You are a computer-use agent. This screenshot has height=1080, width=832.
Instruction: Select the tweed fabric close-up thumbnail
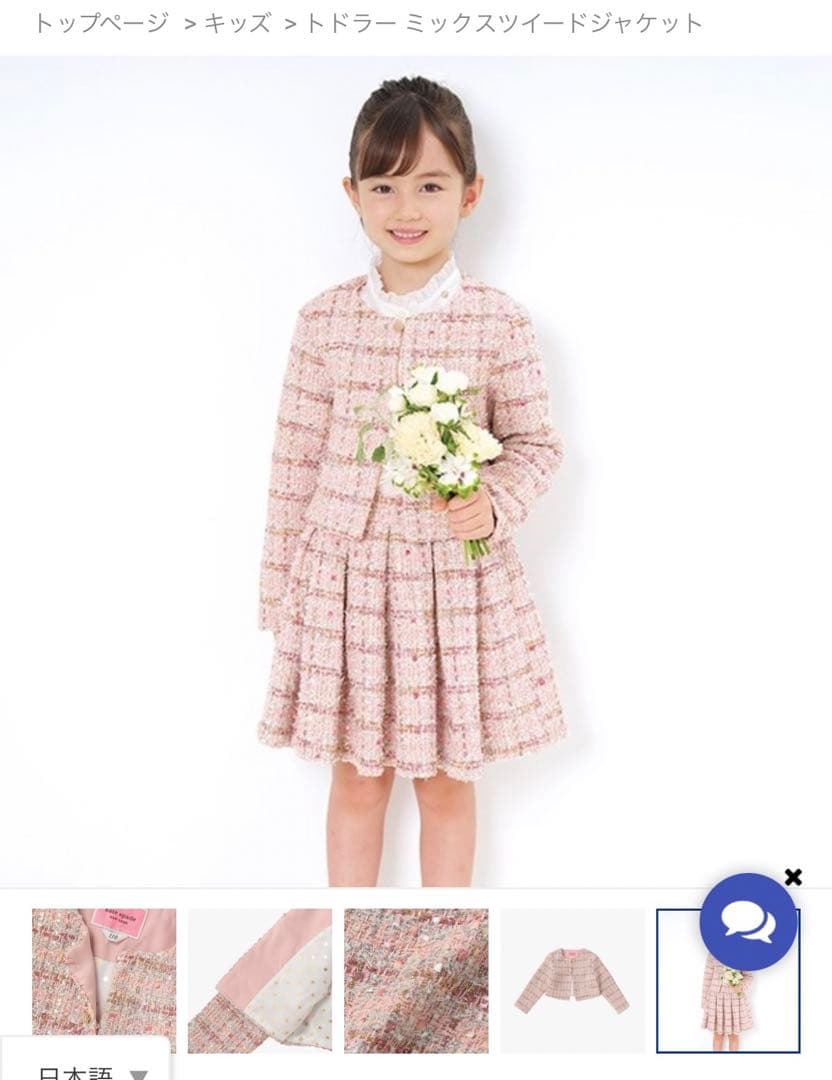click(416, 980)
